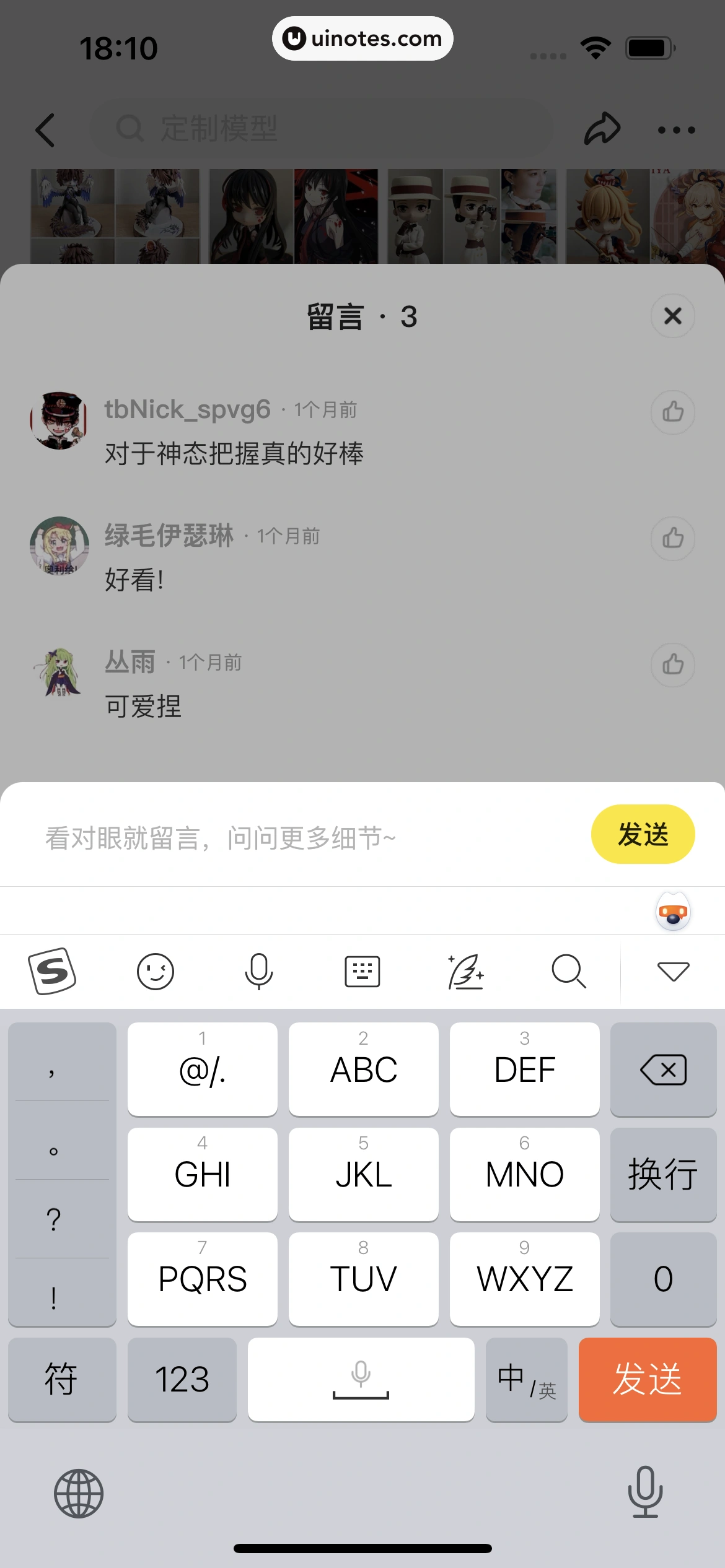
Task: Tap the globe key to switch input methods
Action: point(79,1493)
